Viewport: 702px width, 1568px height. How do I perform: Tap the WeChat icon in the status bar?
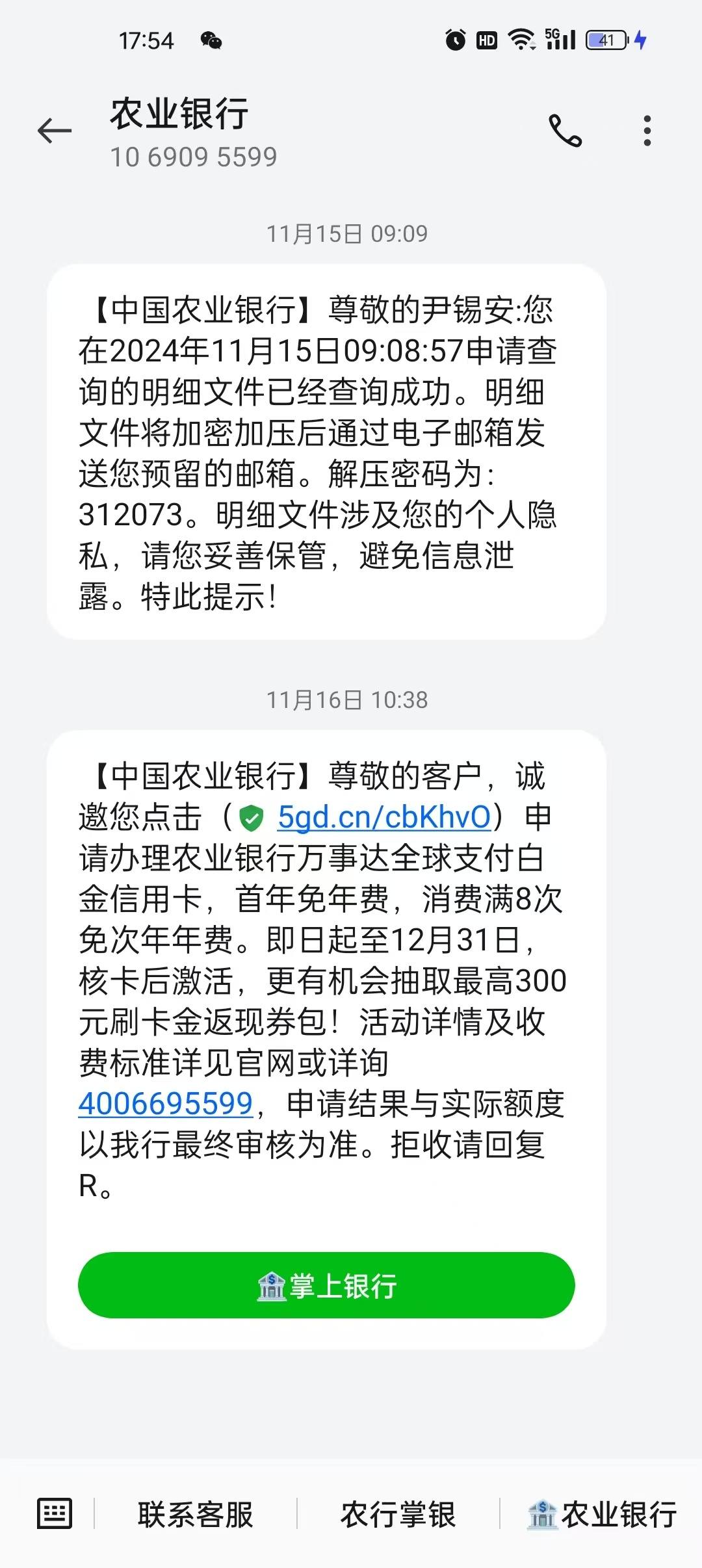[x=211, y=40]
